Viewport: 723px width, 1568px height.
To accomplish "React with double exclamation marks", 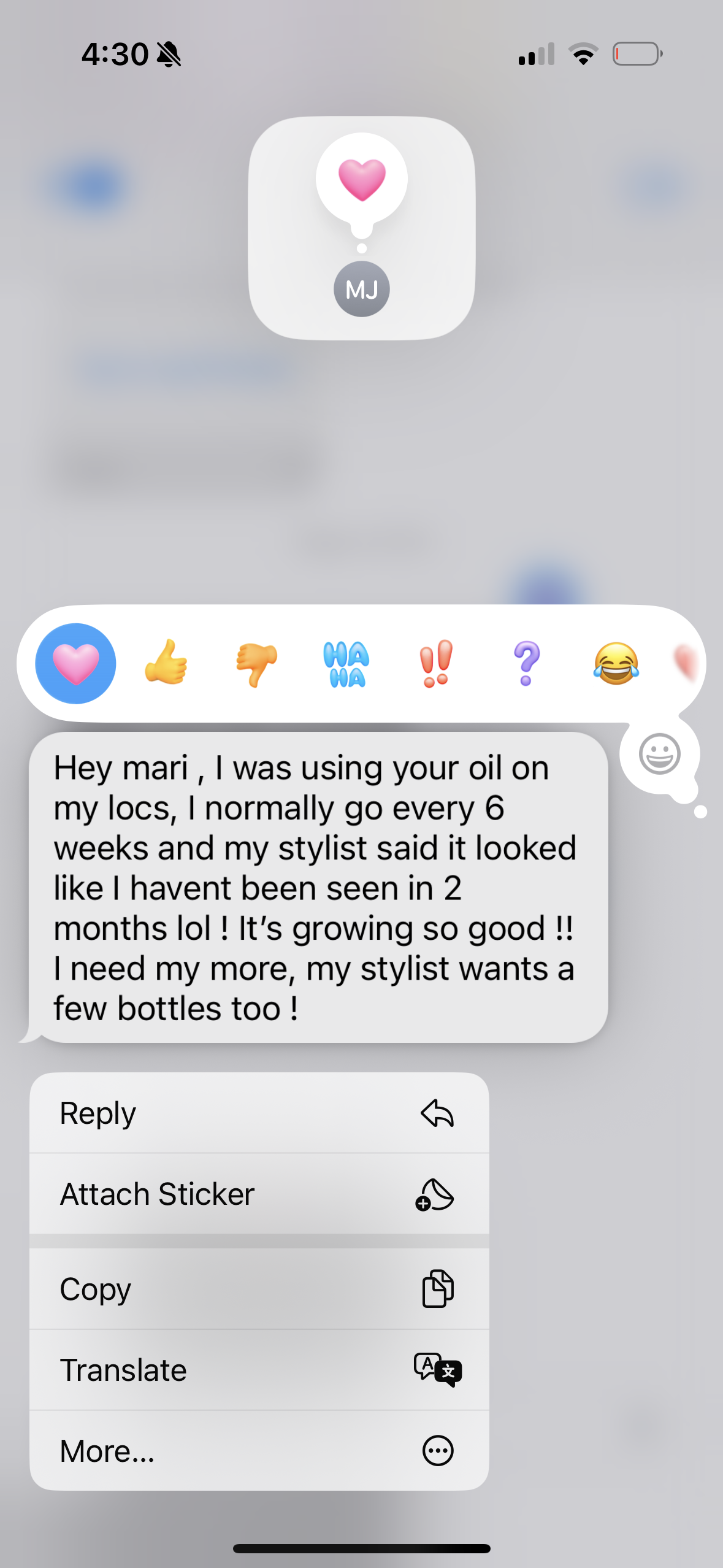I will click(x=436, y=664).
